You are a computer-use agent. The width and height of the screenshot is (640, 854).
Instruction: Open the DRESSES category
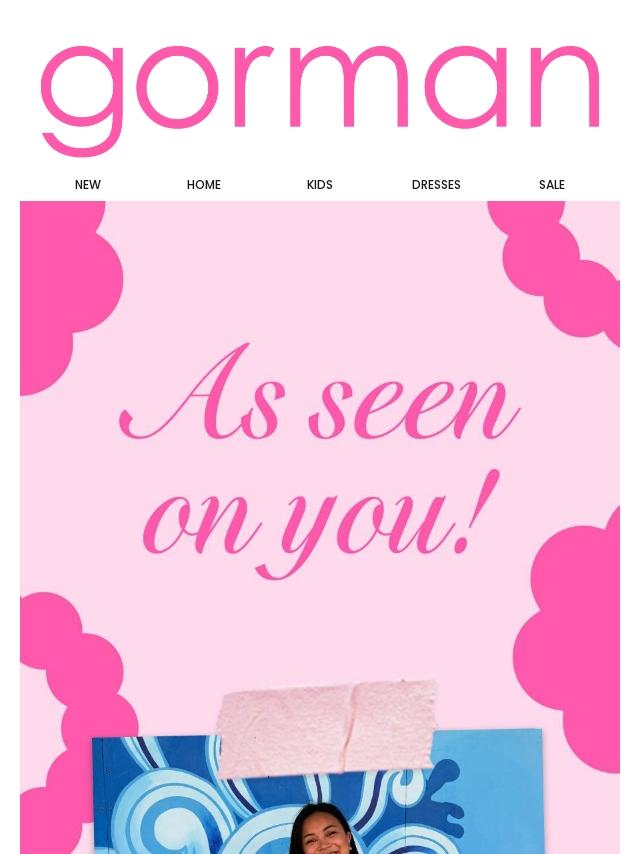pyautogui.click(x=436, y=185)
